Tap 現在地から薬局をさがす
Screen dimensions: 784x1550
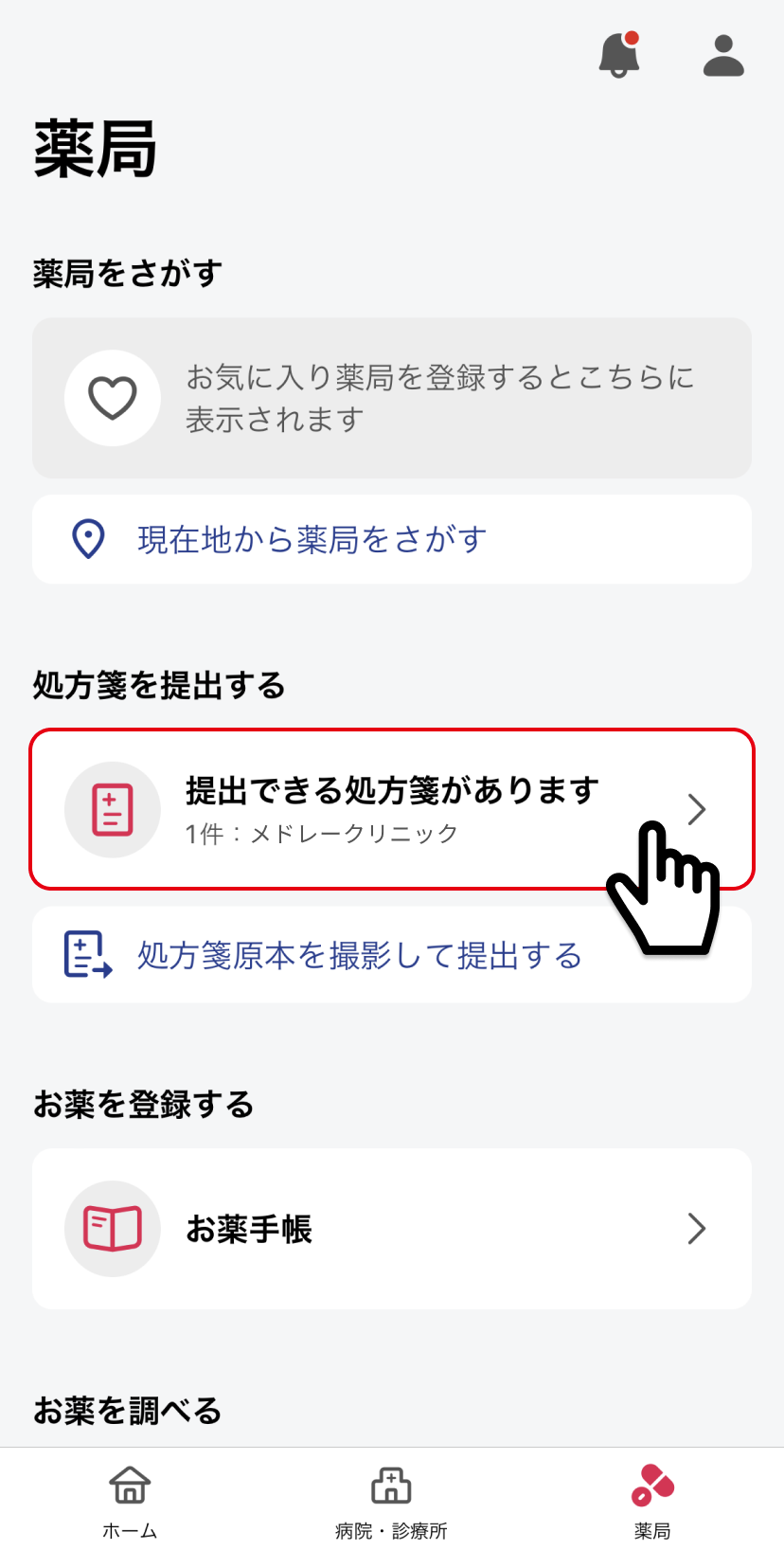tap(392, 539)
